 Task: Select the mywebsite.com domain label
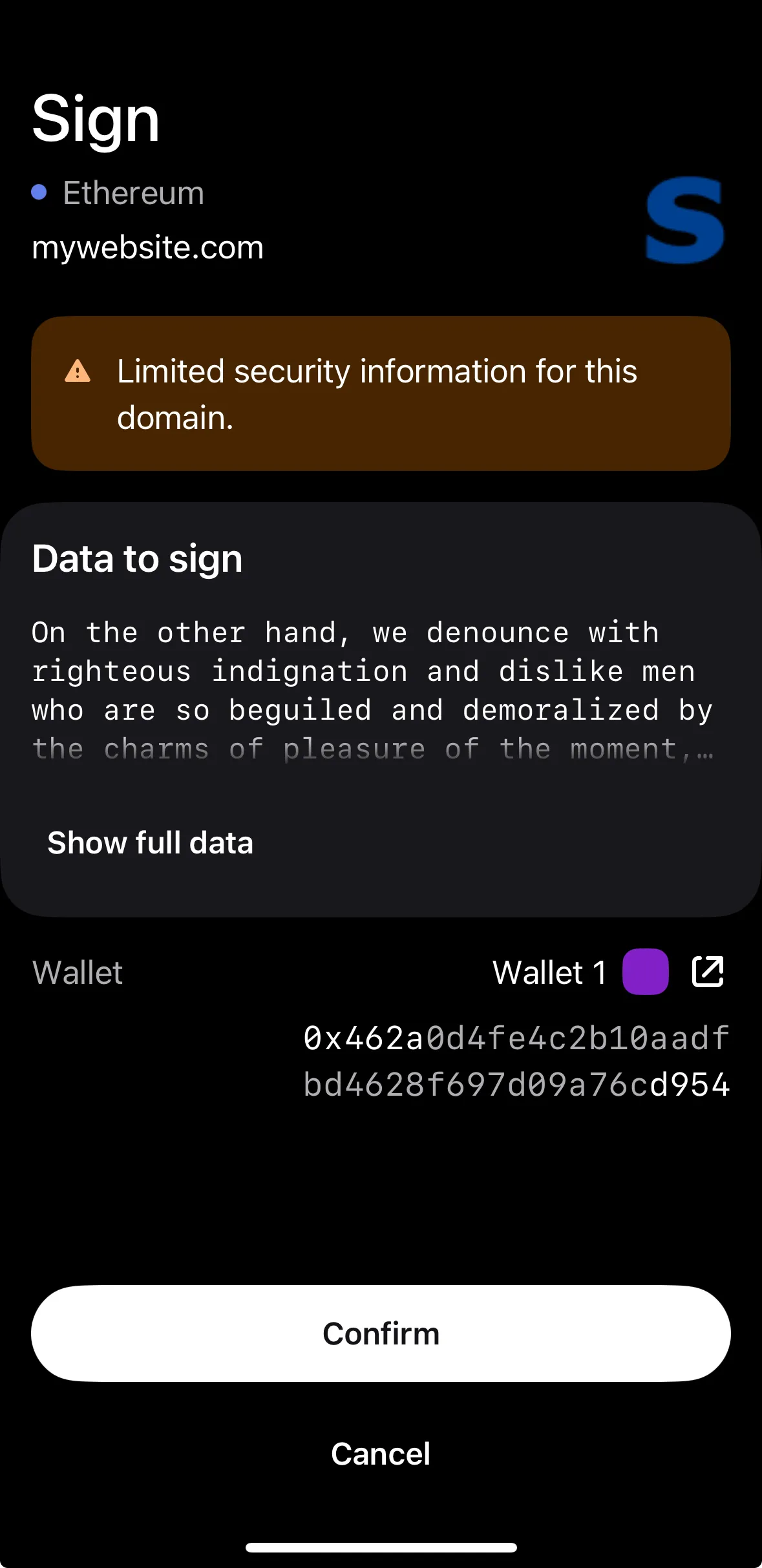[147, 247]
